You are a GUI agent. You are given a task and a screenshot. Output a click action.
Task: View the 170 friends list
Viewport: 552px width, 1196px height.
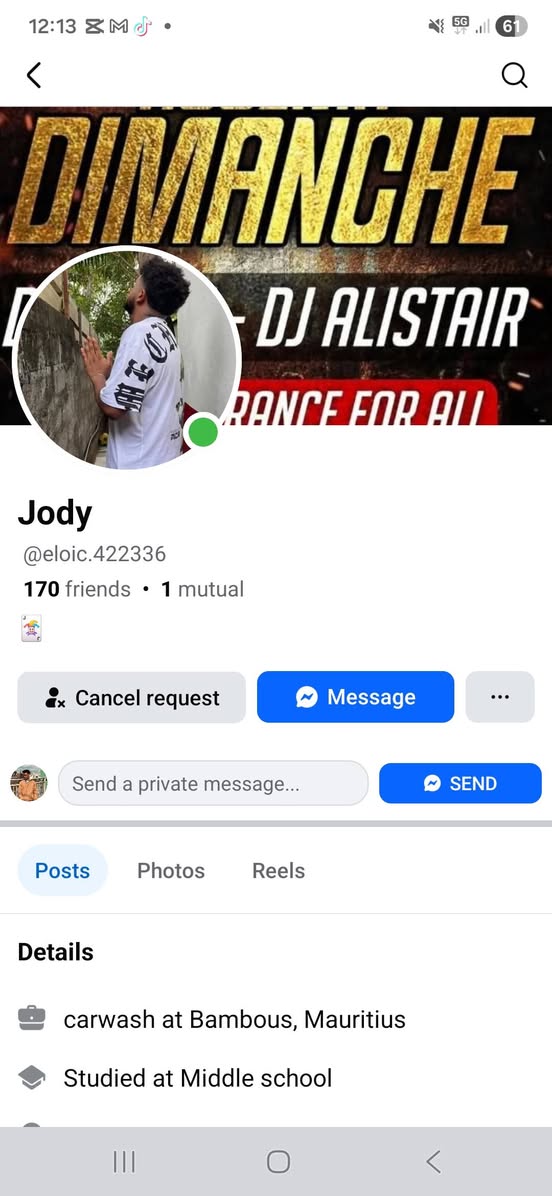tap(77, 589)
